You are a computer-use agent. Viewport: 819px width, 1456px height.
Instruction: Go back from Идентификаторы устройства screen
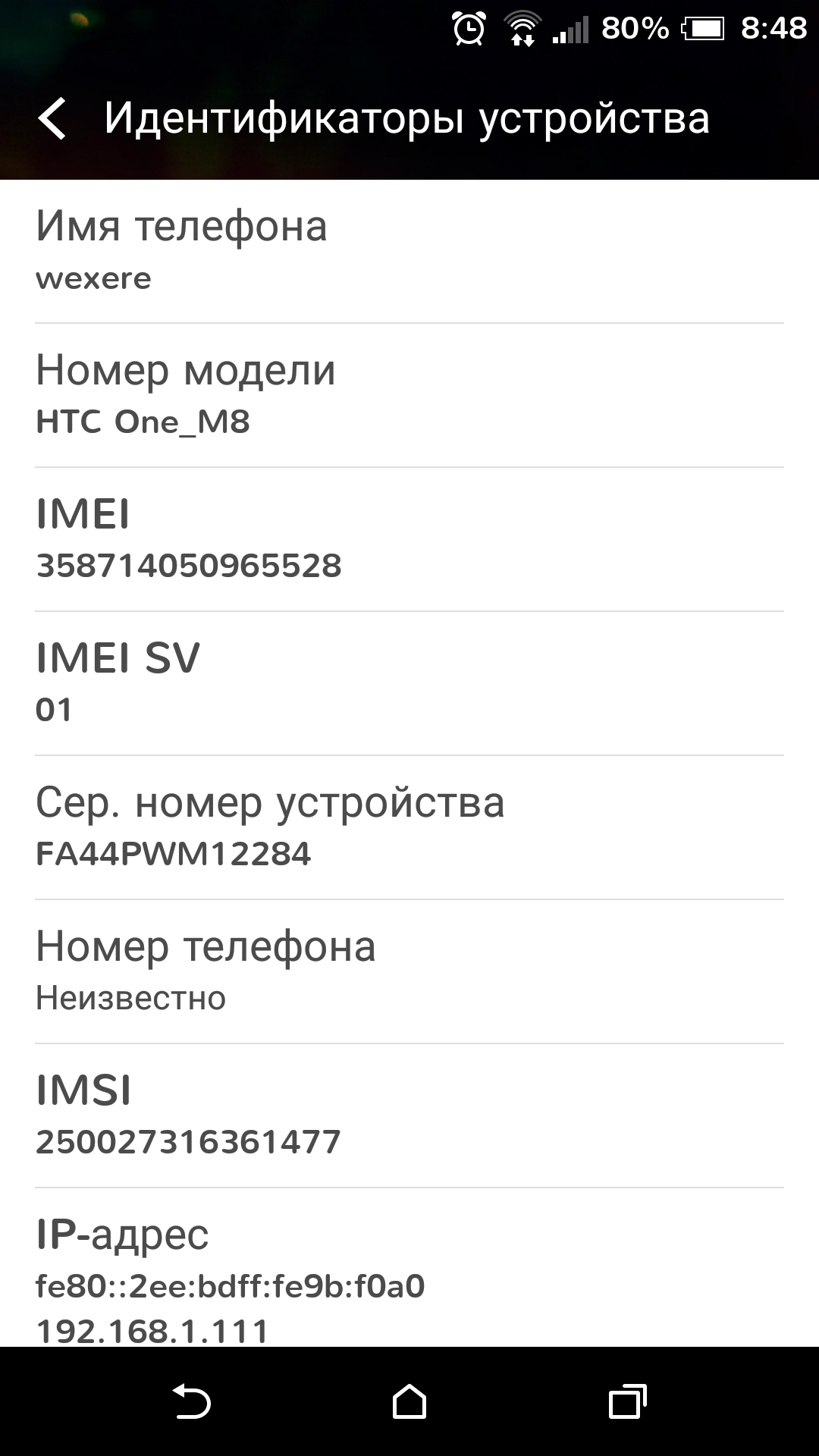52,119
